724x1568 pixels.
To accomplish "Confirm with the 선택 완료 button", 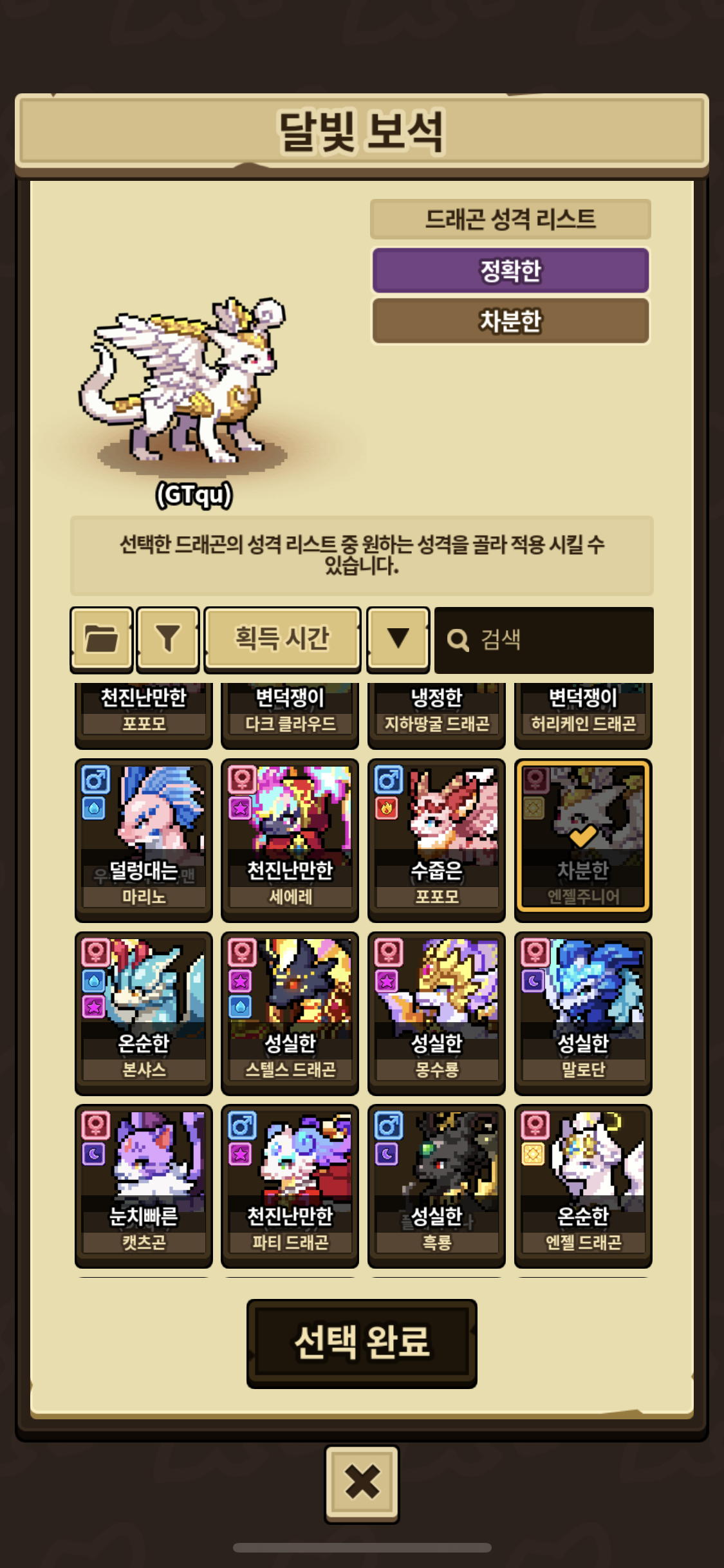I will tap(362, 1343).
